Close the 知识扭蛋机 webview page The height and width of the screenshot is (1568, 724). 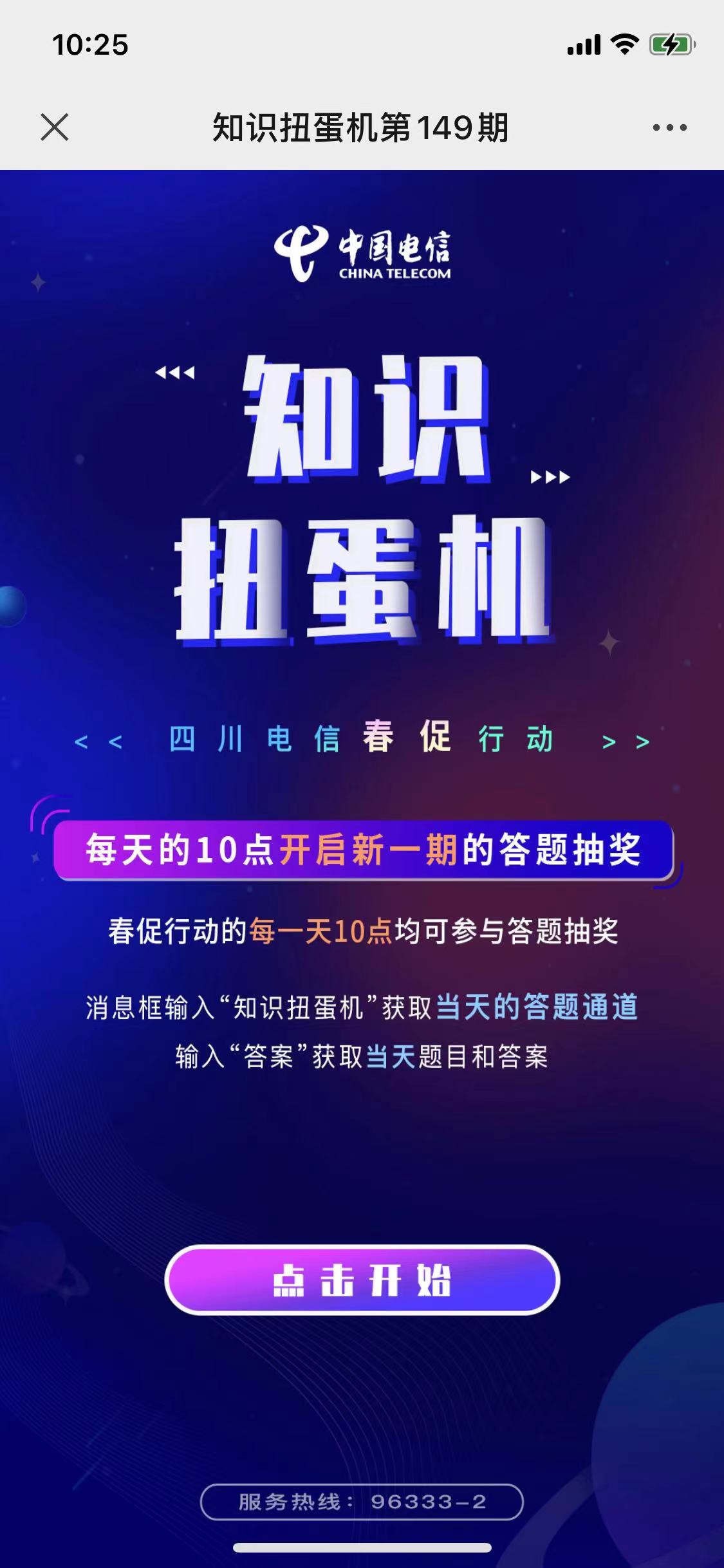[55, 127]
